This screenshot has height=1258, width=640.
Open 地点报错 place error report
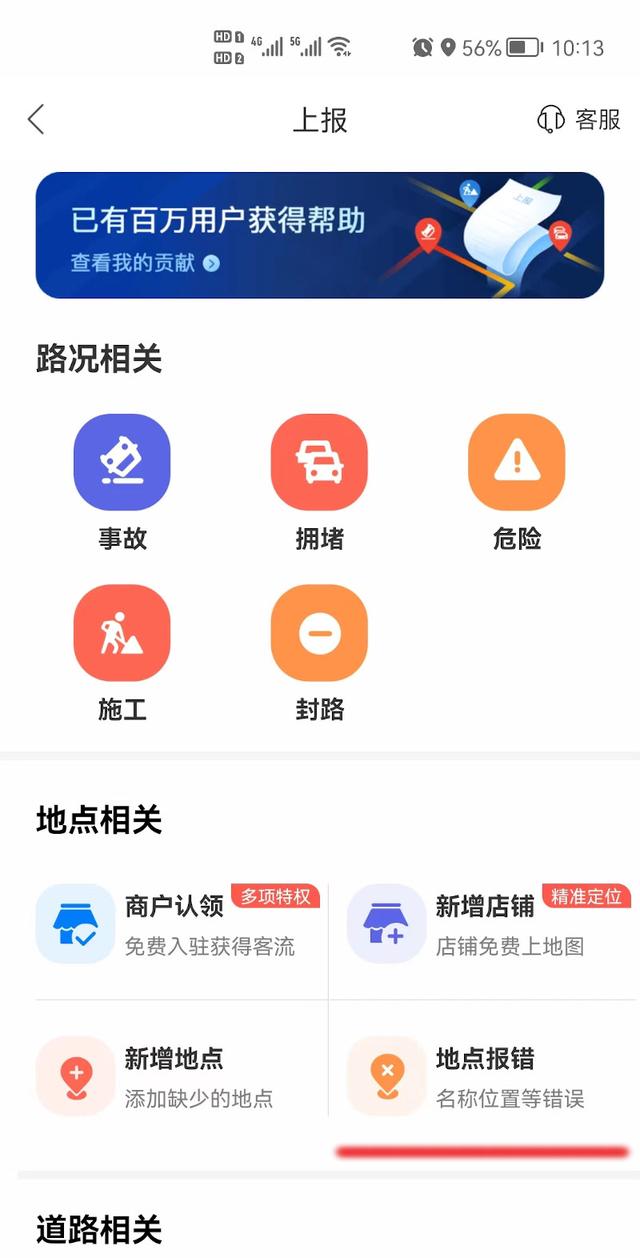pyautogui.click(x=485, y=1076)
